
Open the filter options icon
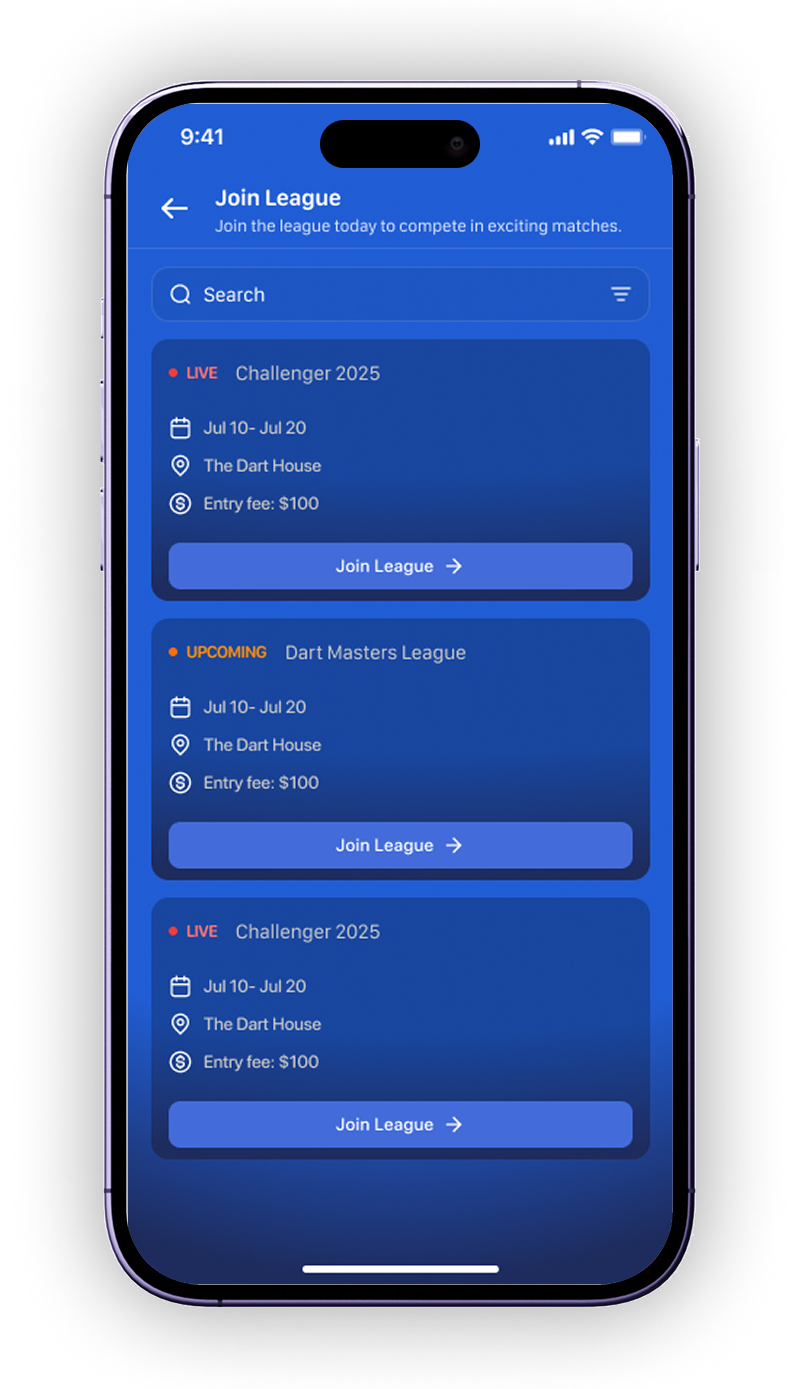(x=621, y=294)
